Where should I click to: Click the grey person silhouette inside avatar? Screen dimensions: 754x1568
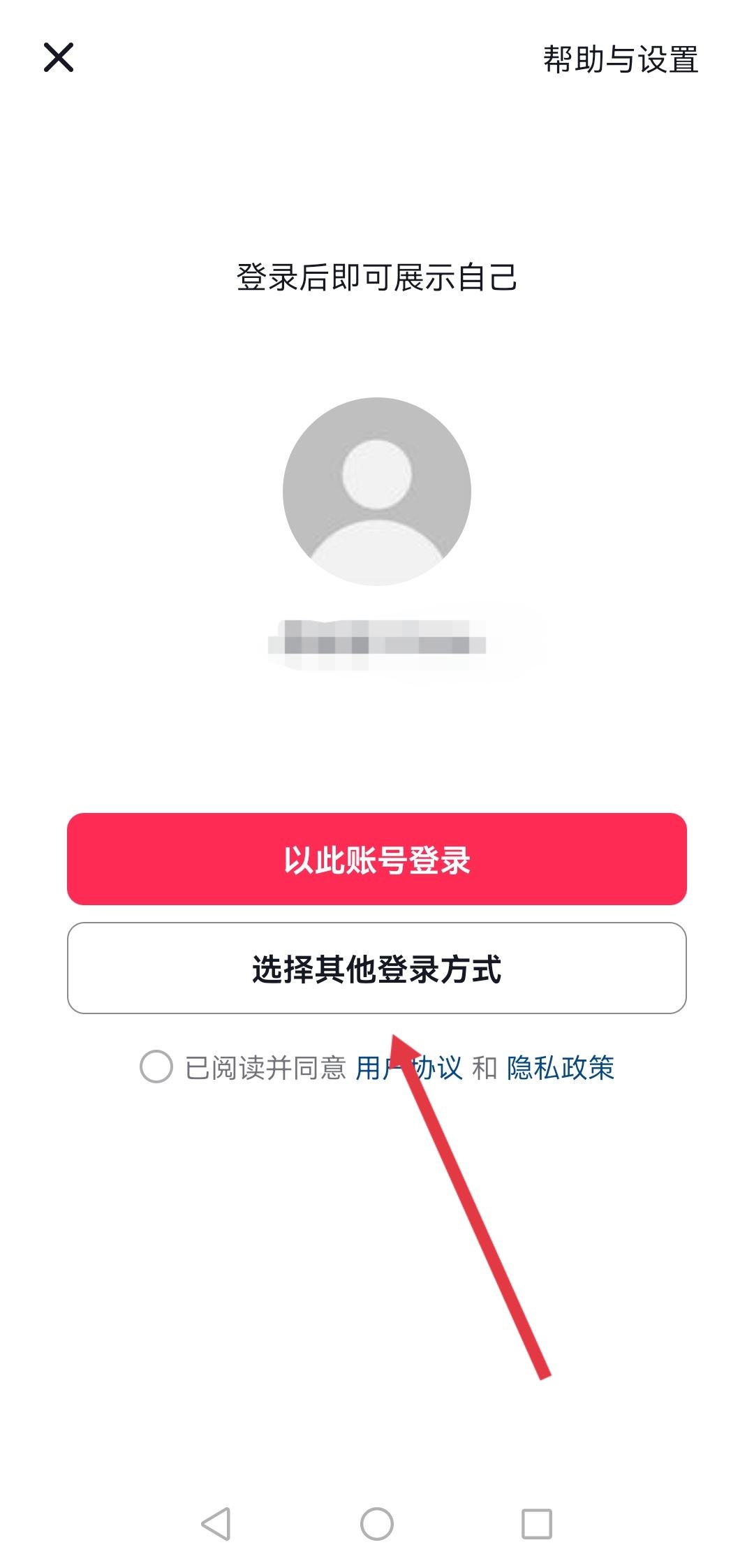click(x=377, y=489)
